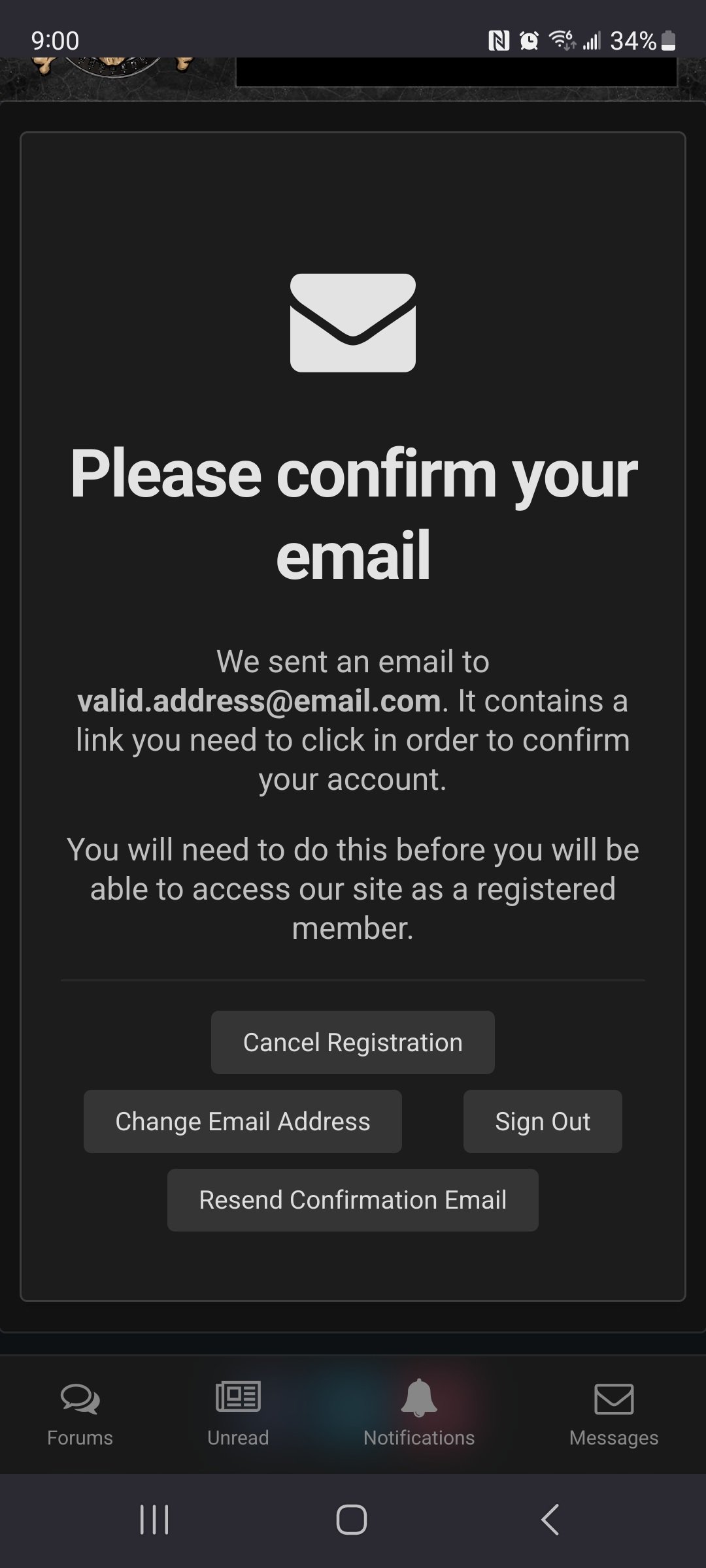Switch to the Unread tab
This screenshot has width=706, height=1568.
click(238, 1413)
